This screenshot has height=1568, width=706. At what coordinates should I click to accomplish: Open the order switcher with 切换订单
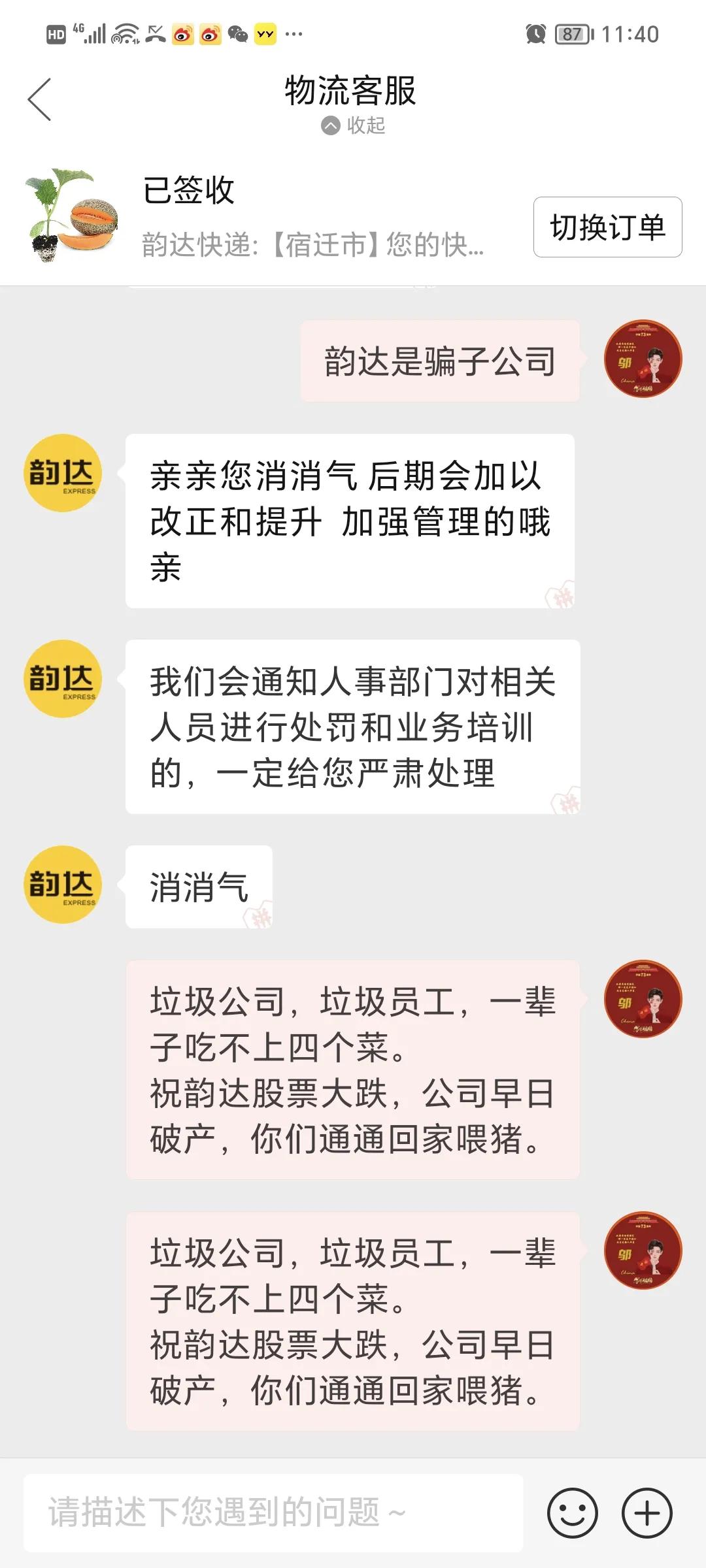607,228
